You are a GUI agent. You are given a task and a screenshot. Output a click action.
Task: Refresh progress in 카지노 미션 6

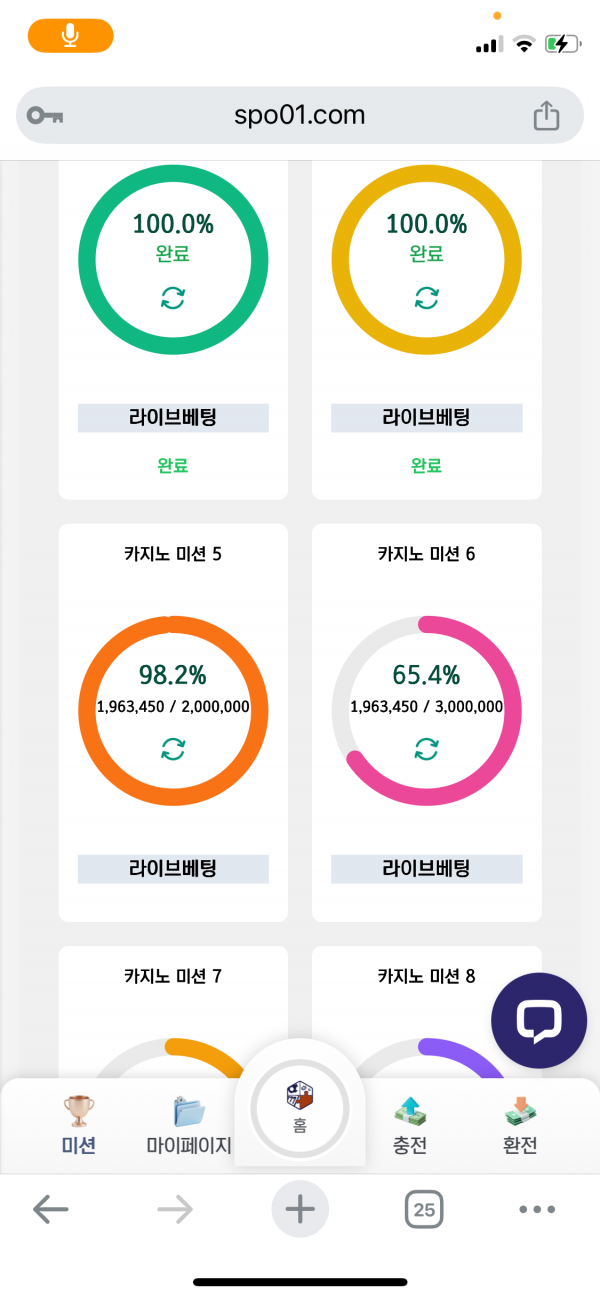[x=426, y=749]
